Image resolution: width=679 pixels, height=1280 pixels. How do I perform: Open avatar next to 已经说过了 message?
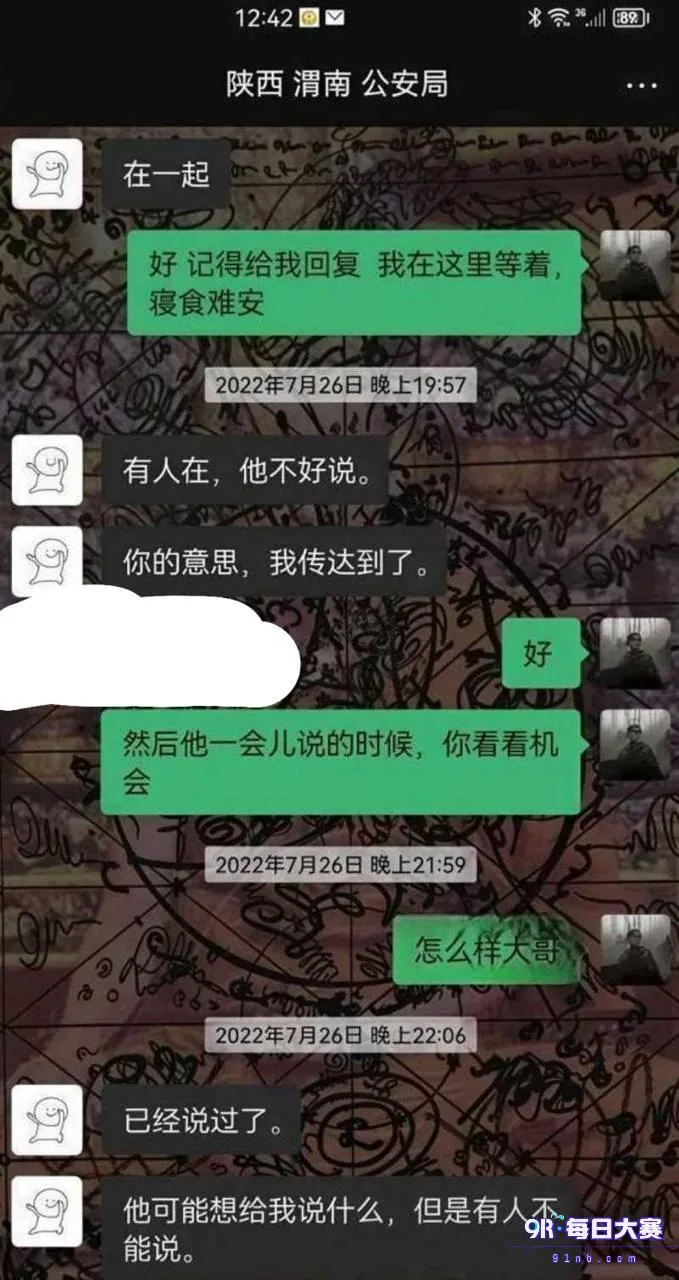[47, 1119]
